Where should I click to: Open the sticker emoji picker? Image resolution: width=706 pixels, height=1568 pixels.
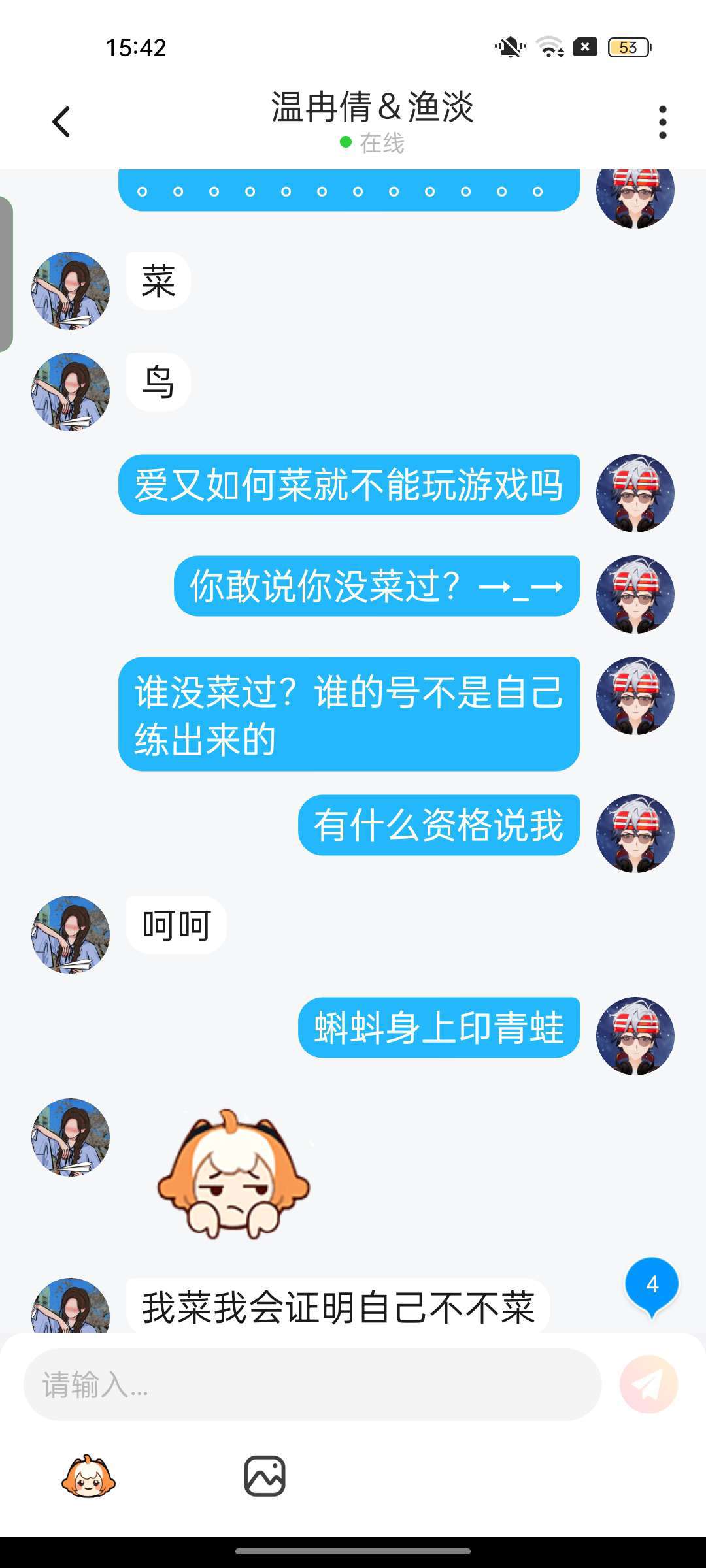88,1476
